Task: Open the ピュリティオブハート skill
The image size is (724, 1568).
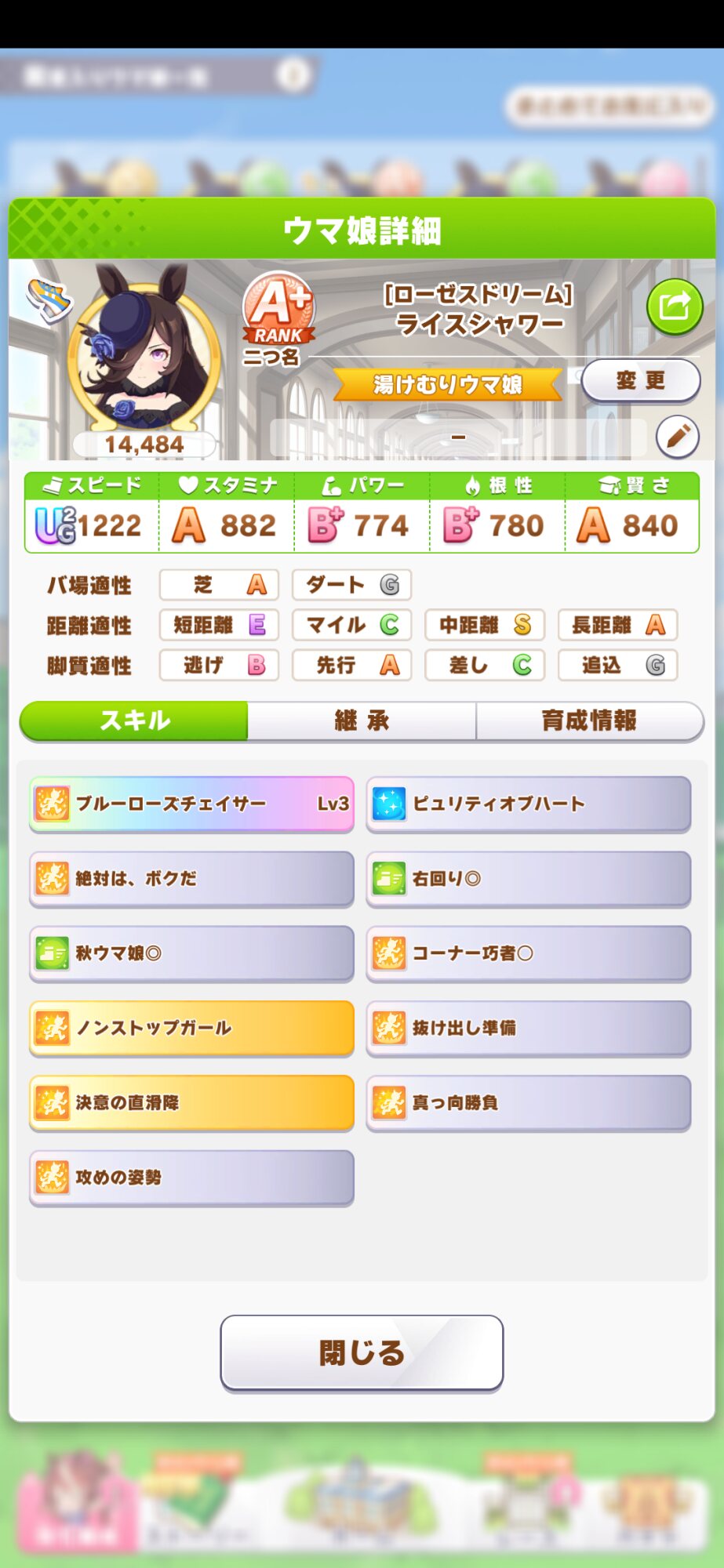Action: pos(528,804)
